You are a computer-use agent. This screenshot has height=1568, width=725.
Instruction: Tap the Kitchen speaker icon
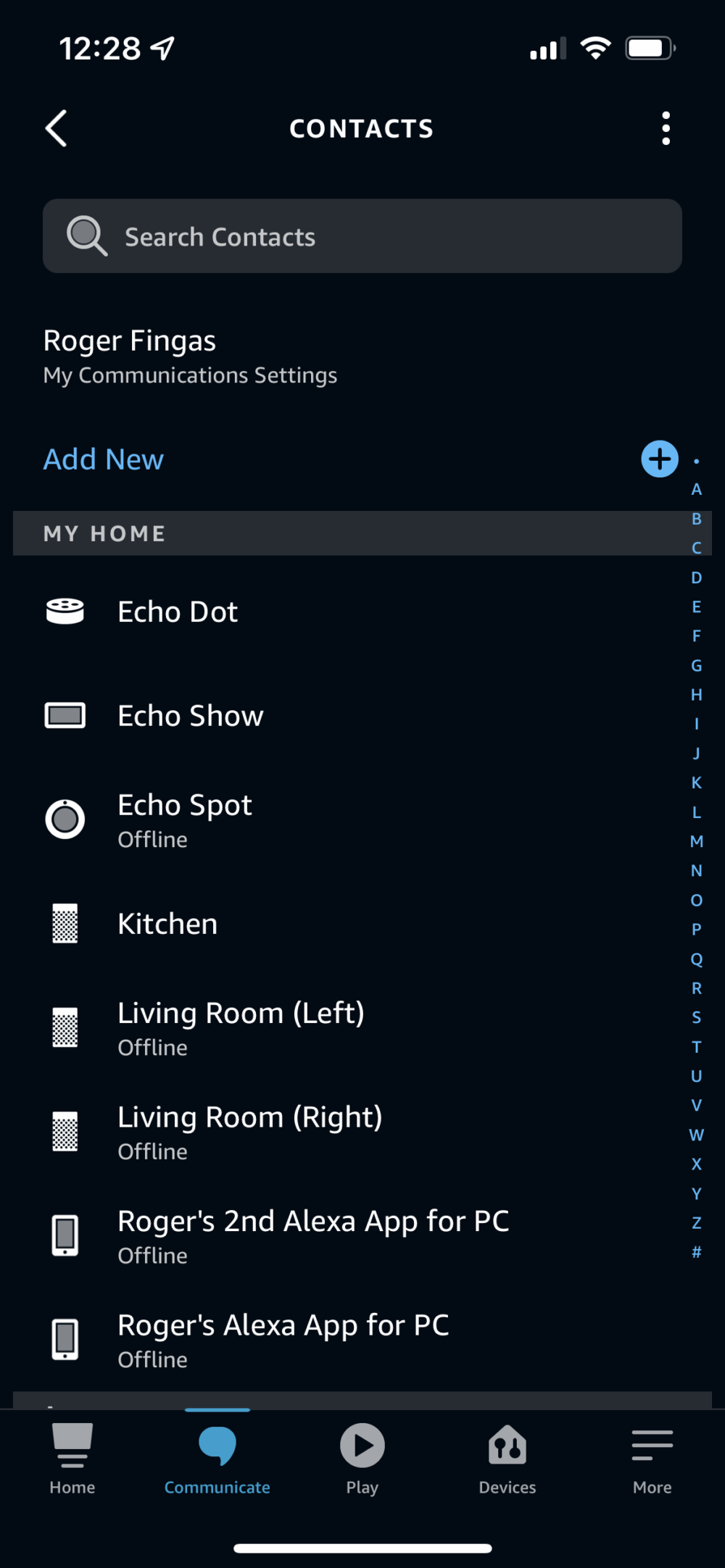coord(65,922)
